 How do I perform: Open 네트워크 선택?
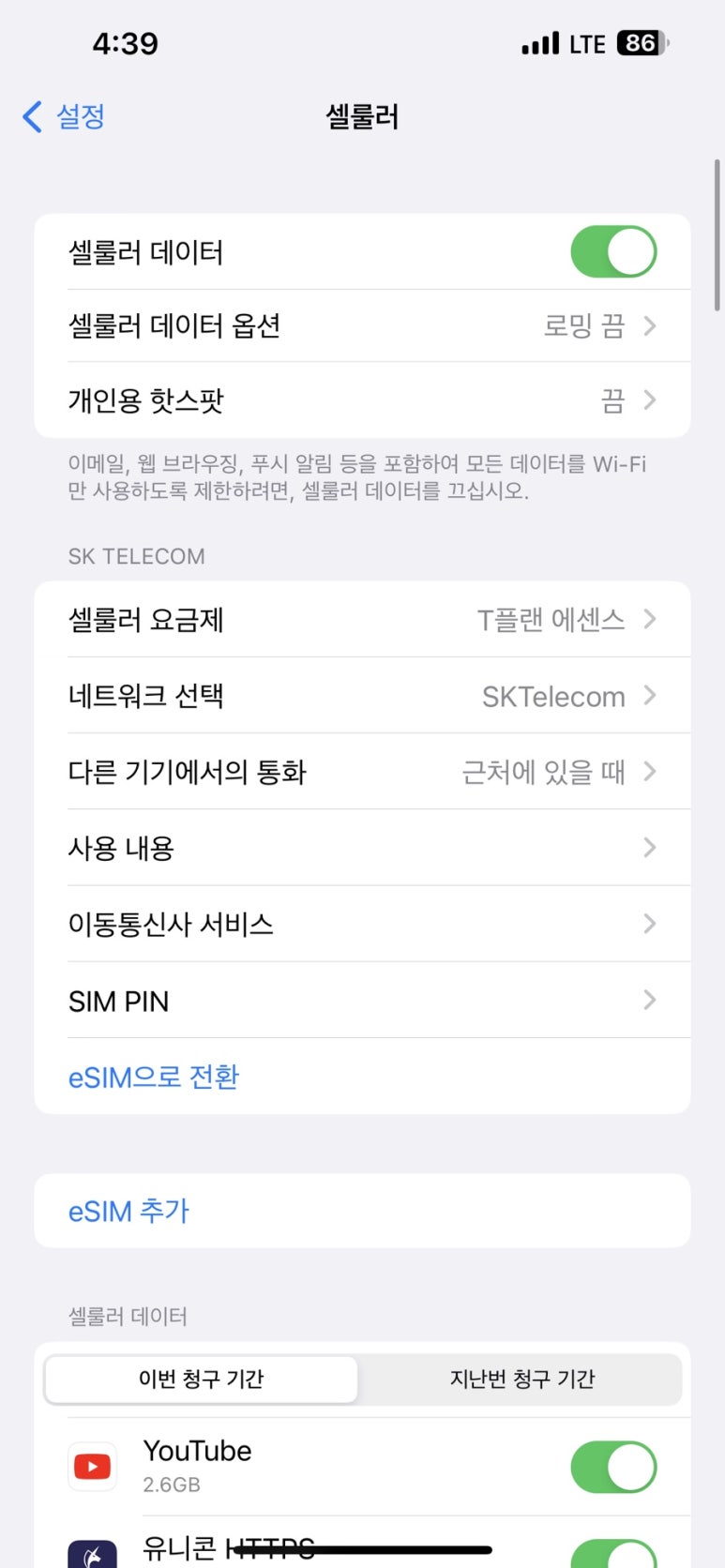tap(362, 696)
